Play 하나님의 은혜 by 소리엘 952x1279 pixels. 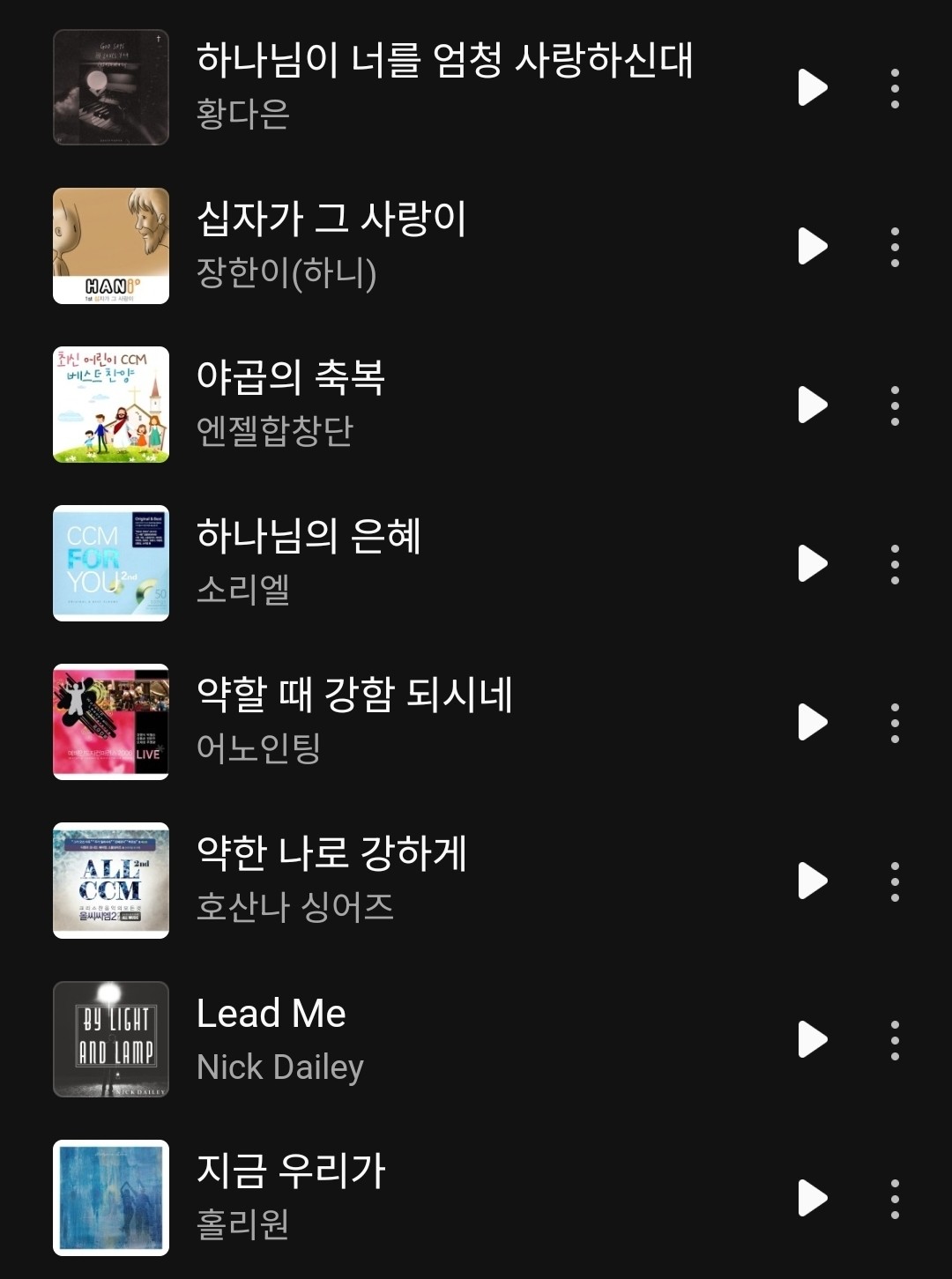pyautogui.click(x=812, y=563)
